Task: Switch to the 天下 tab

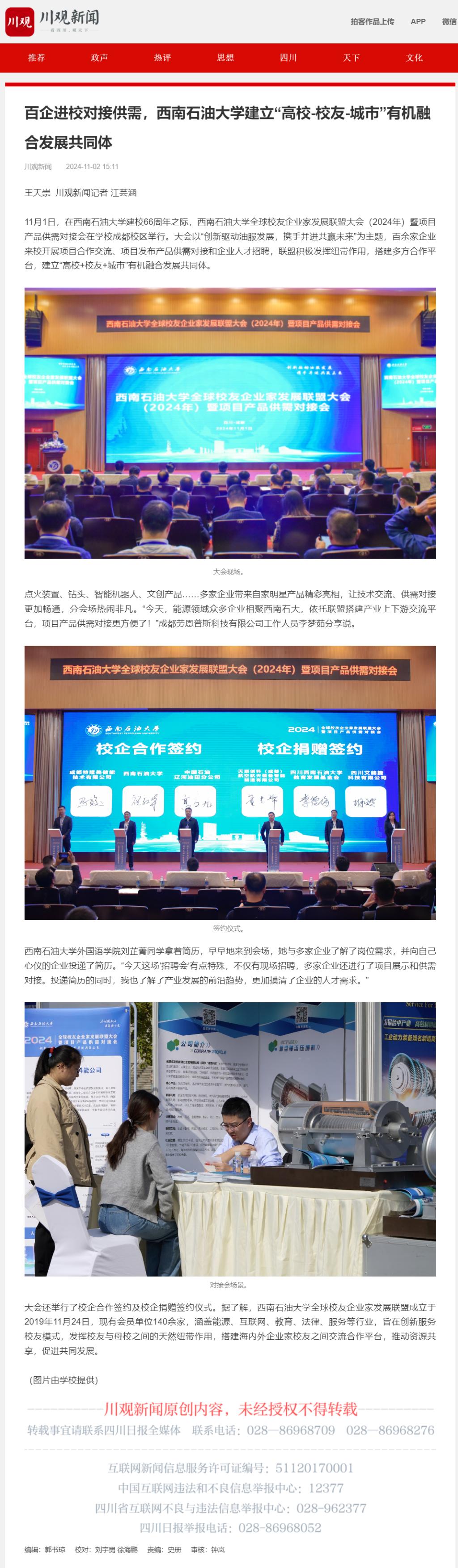Action: coord(352,58)
